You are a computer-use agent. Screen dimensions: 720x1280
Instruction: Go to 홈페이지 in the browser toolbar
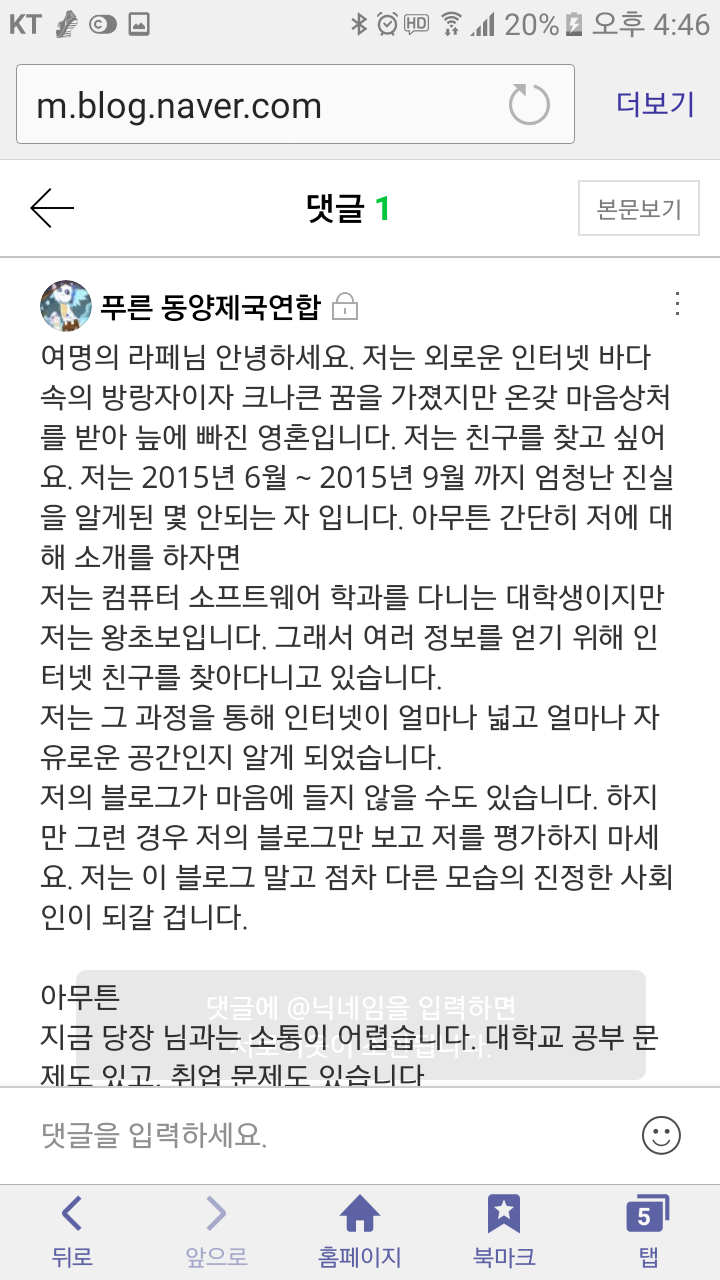click(359, 1231)
